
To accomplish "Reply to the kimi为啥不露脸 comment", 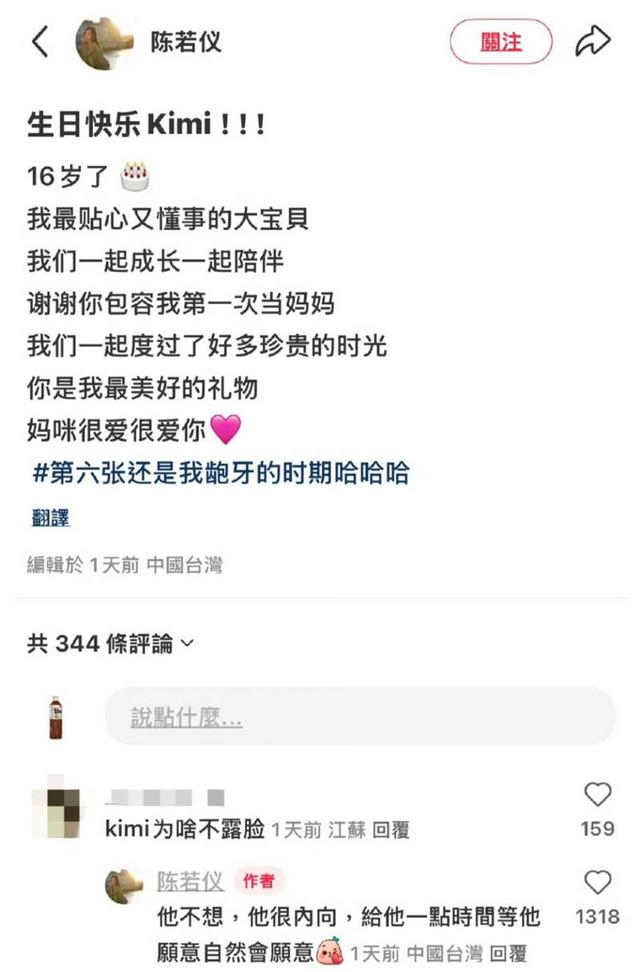I will (391, 830).
